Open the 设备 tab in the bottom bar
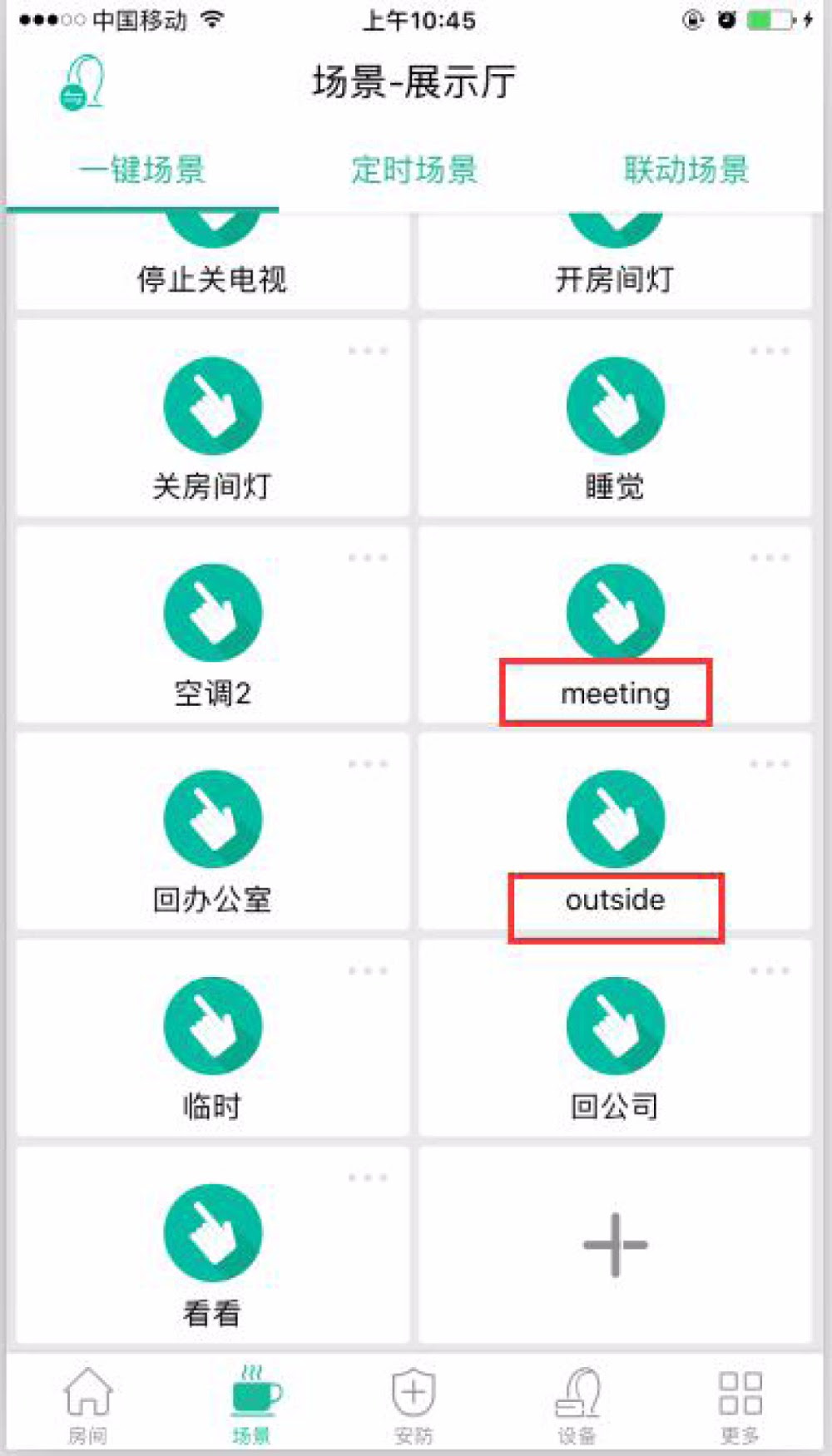The image size is (832, 1456). (577, 1404)
